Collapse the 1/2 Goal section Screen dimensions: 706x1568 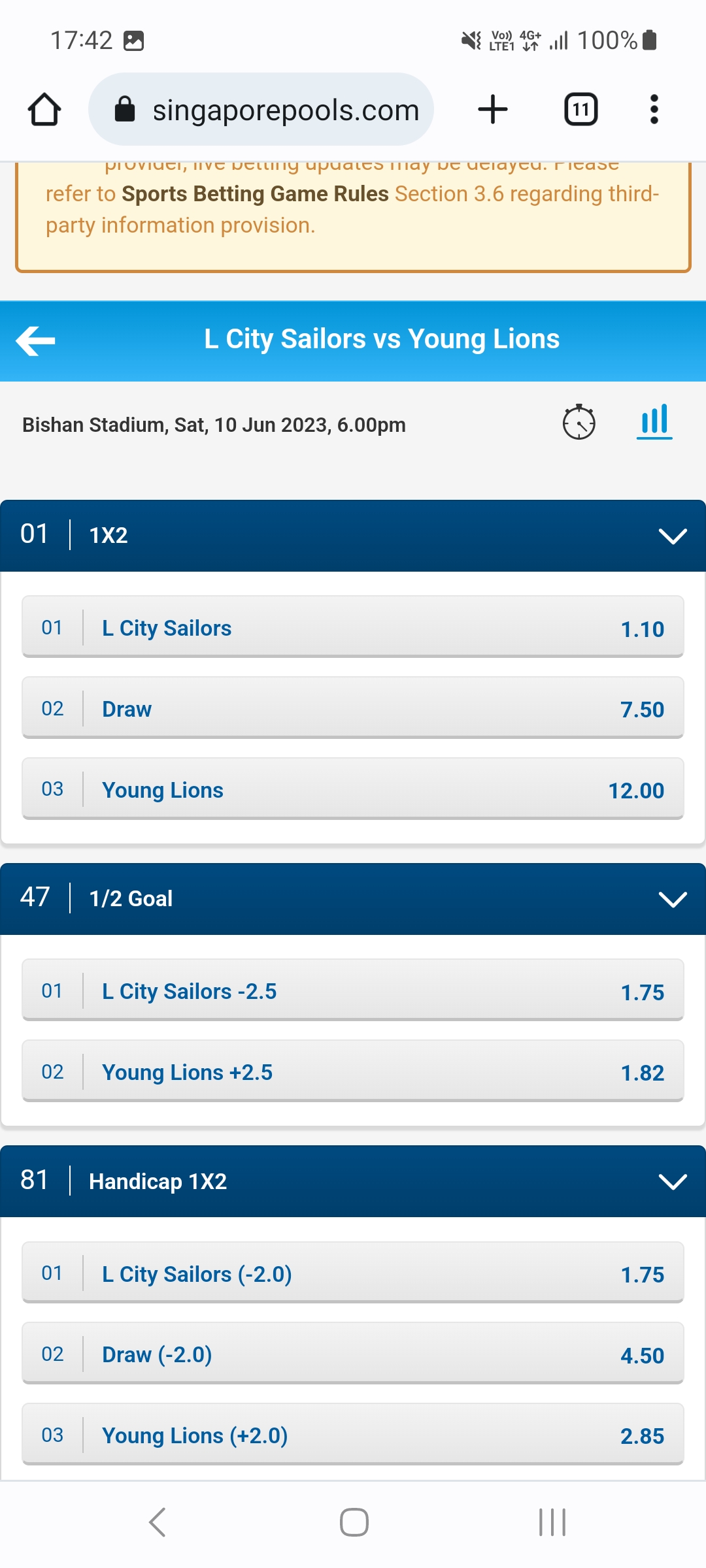coord(672,899)
